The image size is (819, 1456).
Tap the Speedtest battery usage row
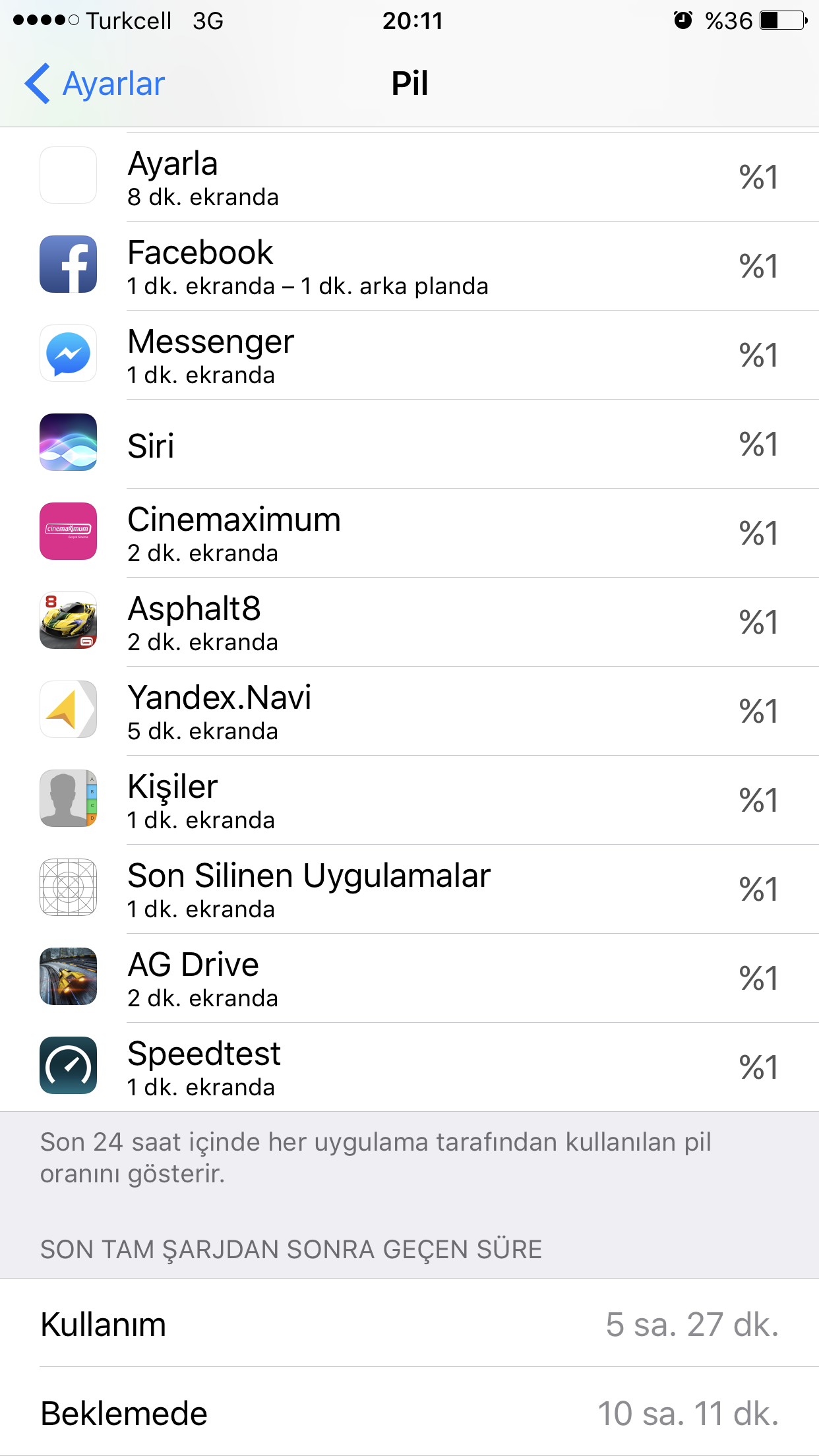pyautogui.click(x=409, y=1067)
